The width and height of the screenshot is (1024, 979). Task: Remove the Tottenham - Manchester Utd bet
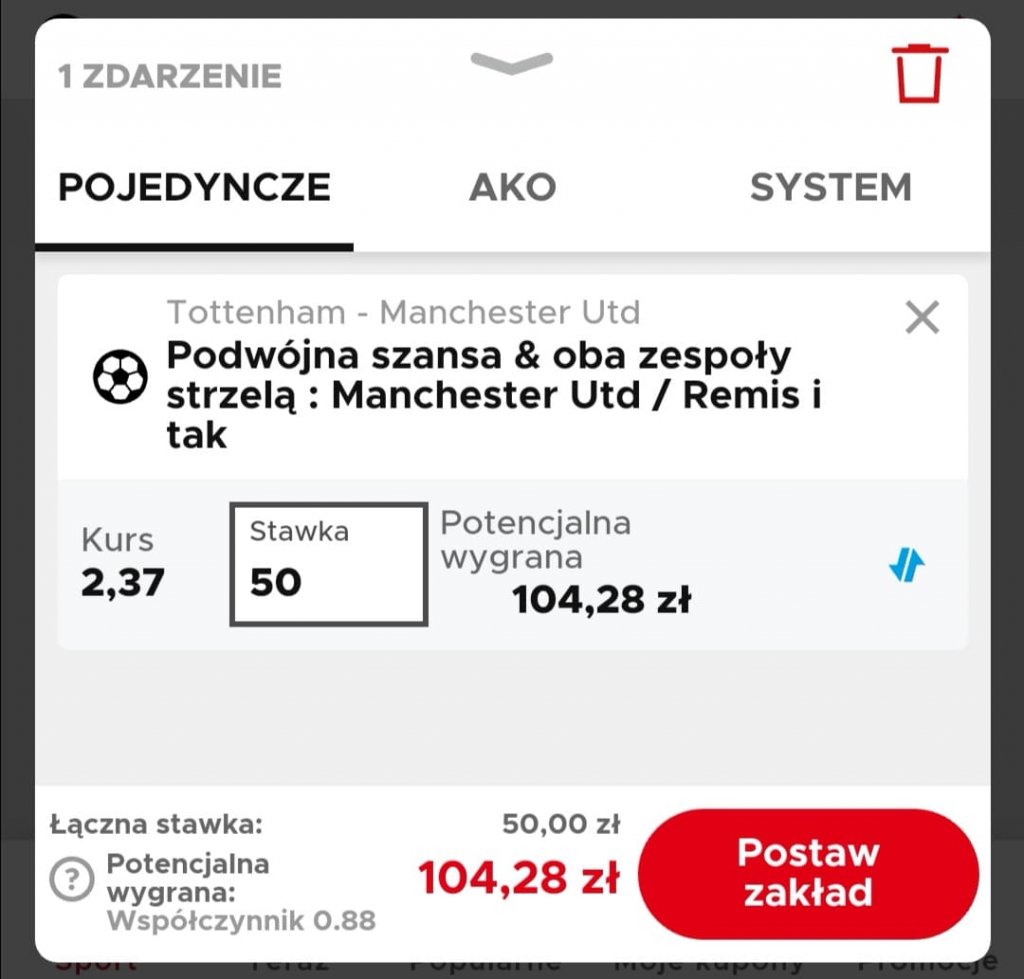921,318
